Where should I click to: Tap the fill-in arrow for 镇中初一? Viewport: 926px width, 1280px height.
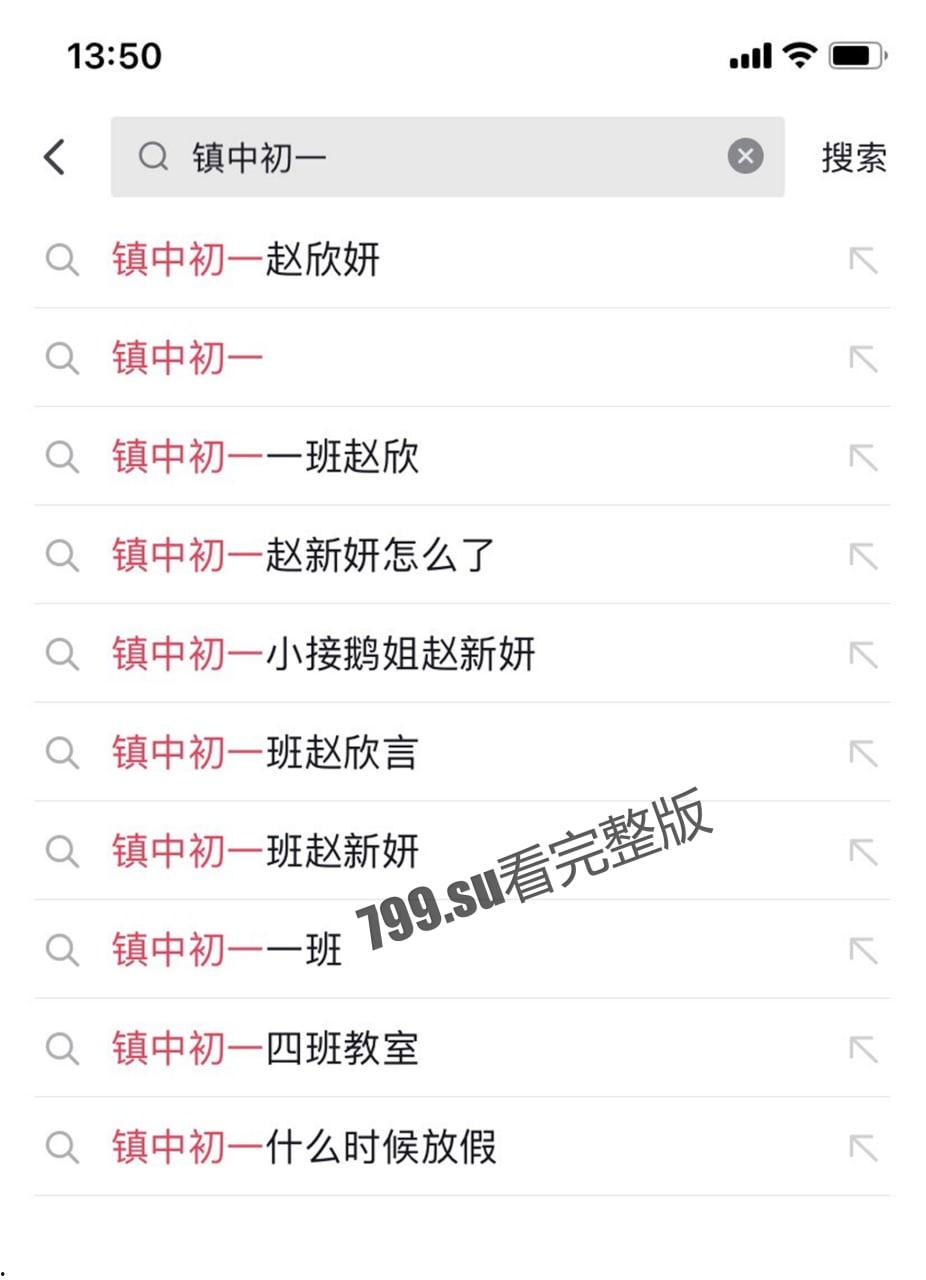[862, 358]
